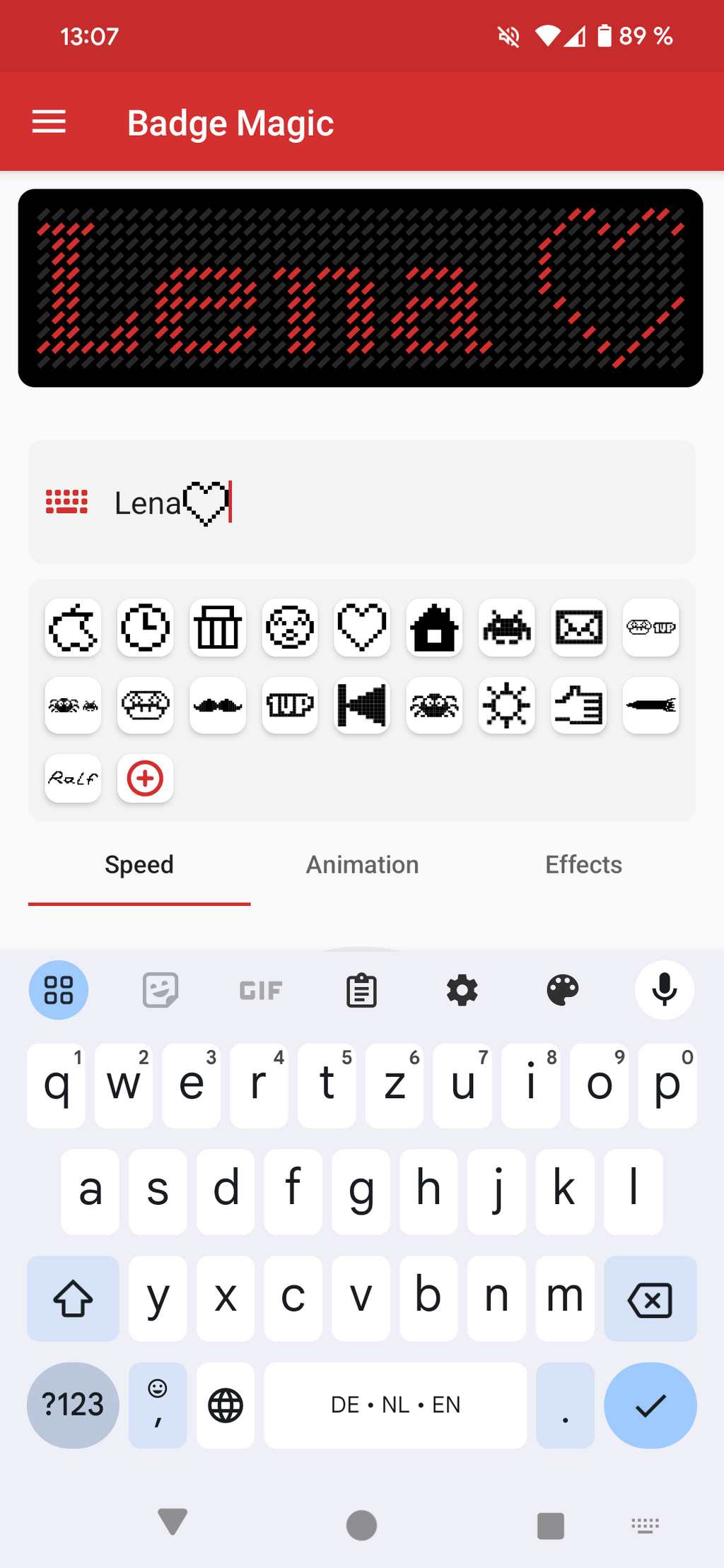
Task: Insert the mustache clipart
Action: click(218, 705)
